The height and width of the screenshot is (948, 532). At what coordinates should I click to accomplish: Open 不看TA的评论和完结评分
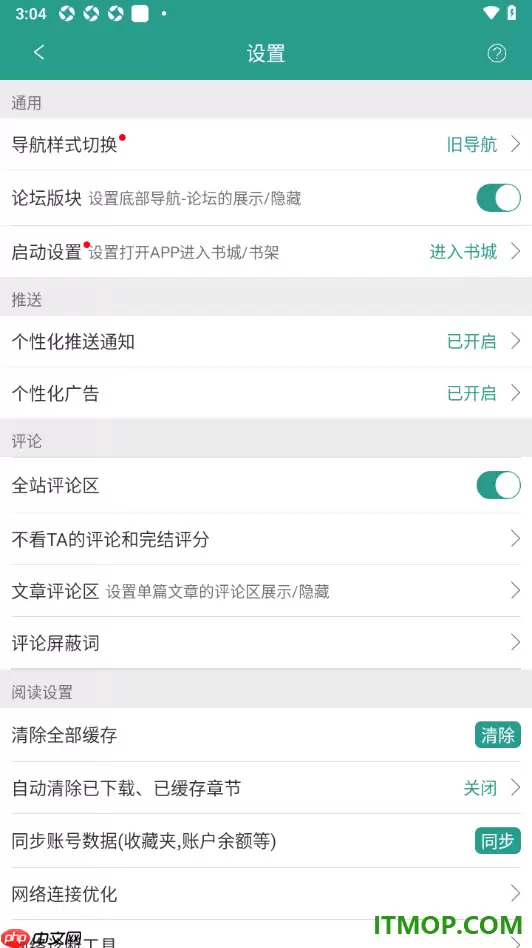click(266, 539)
